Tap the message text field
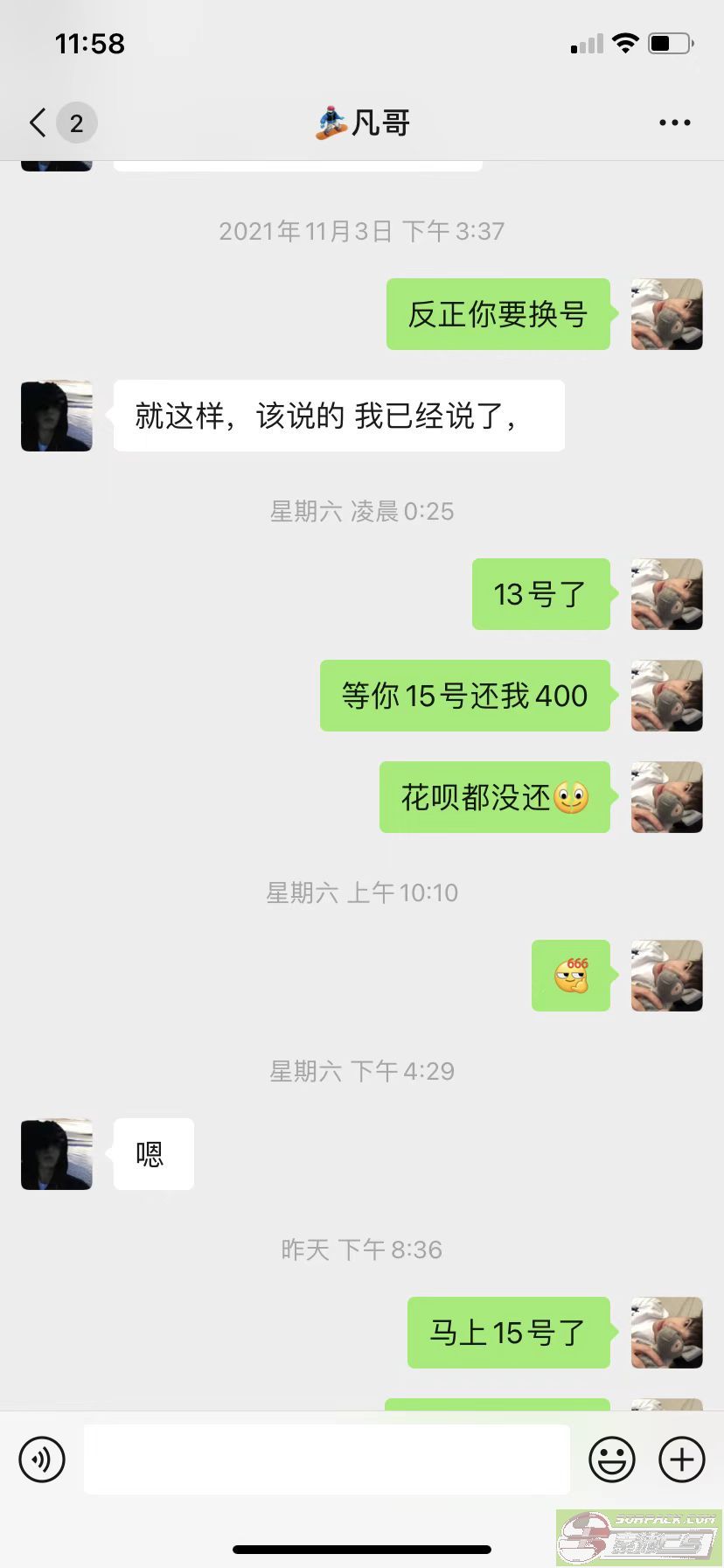The height and width of the screenshot is (1568, 724). [327, 1459]
